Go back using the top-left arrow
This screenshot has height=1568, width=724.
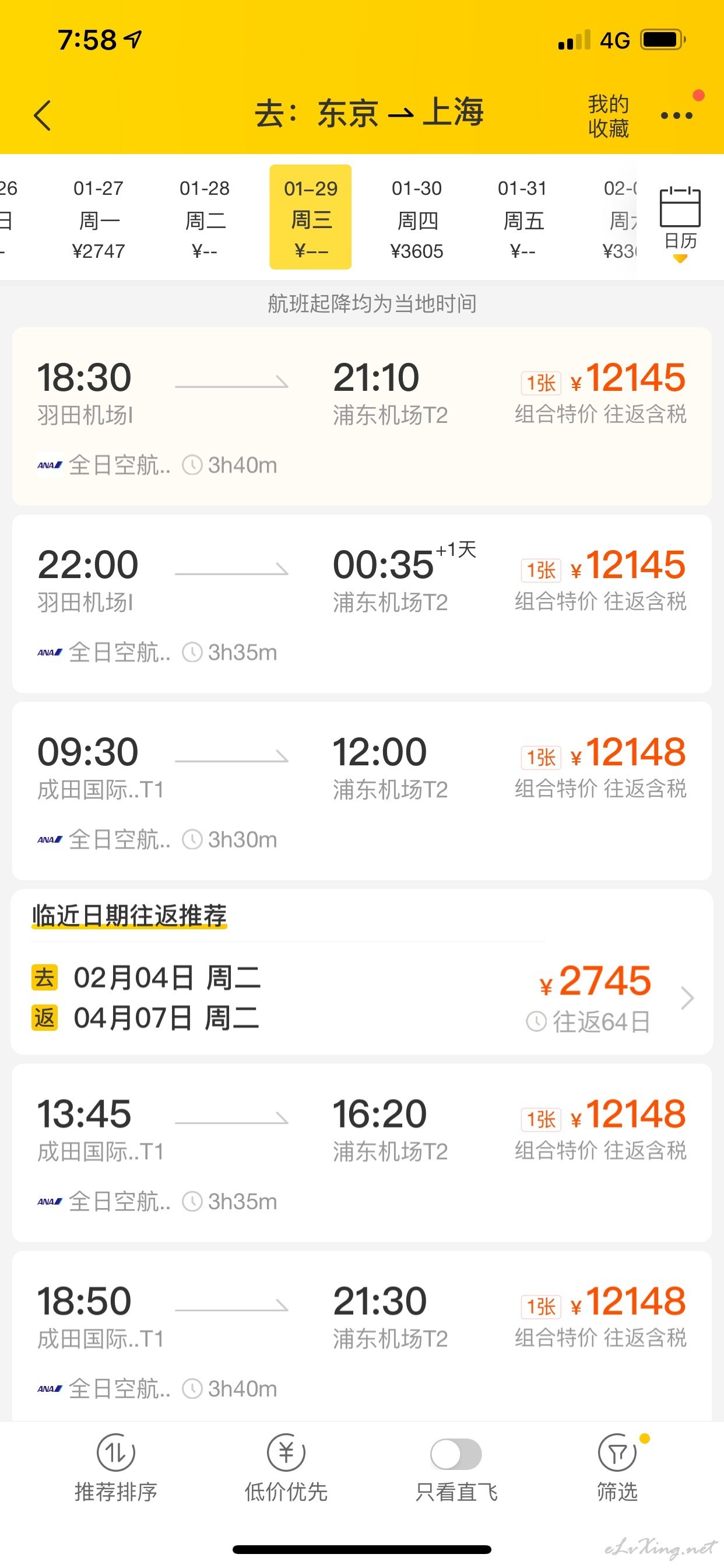43,116
